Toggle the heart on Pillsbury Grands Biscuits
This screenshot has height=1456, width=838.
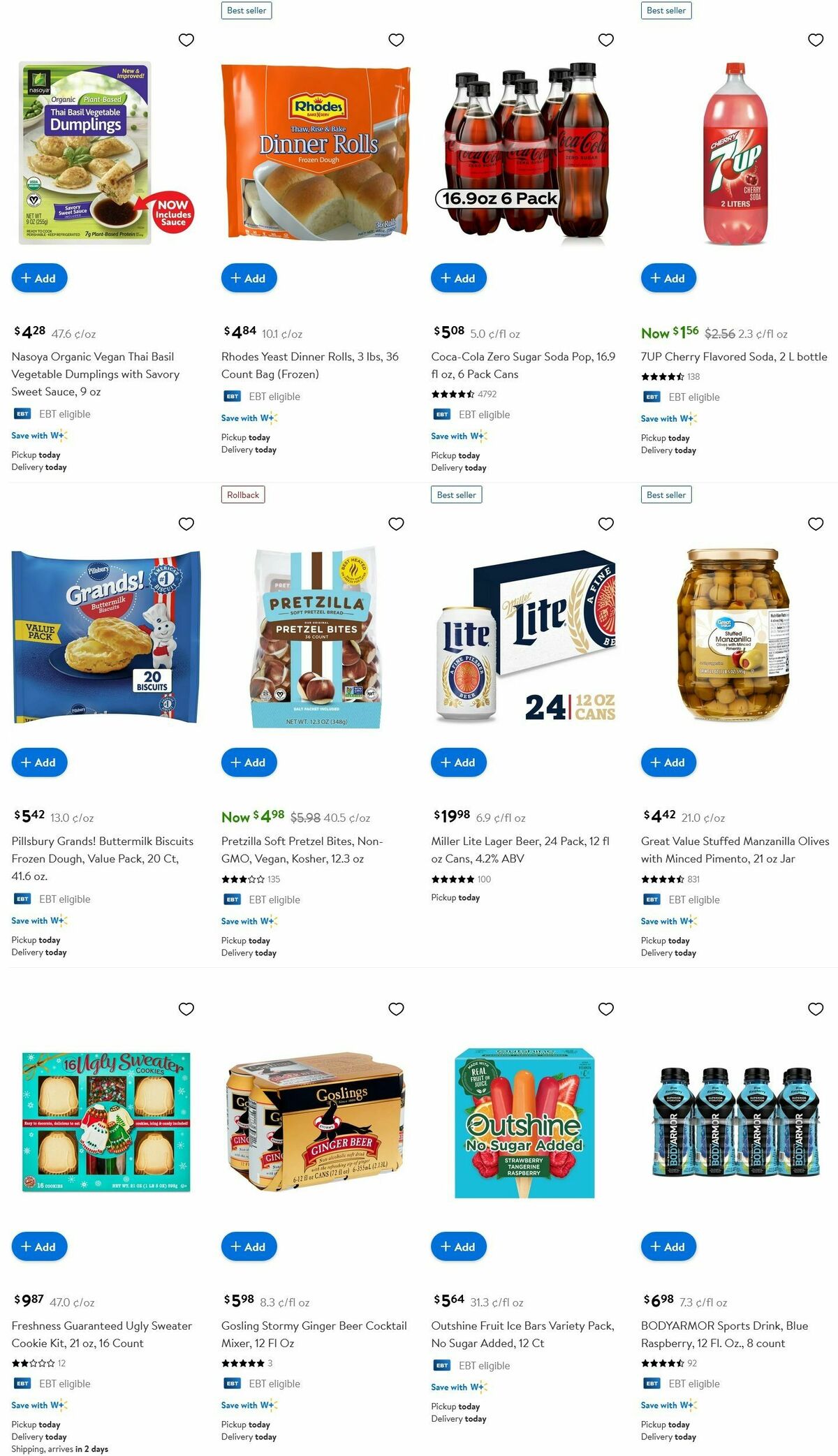pyautogui.click(x=186, y=522)
